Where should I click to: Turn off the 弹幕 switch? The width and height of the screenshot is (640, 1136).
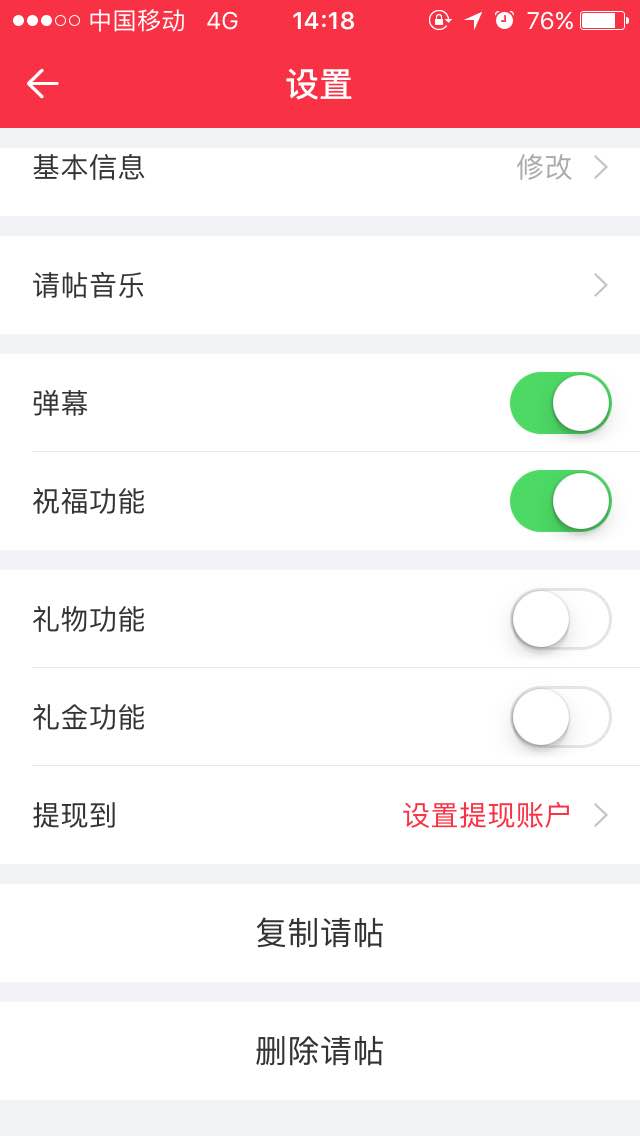tap(560, 403)
